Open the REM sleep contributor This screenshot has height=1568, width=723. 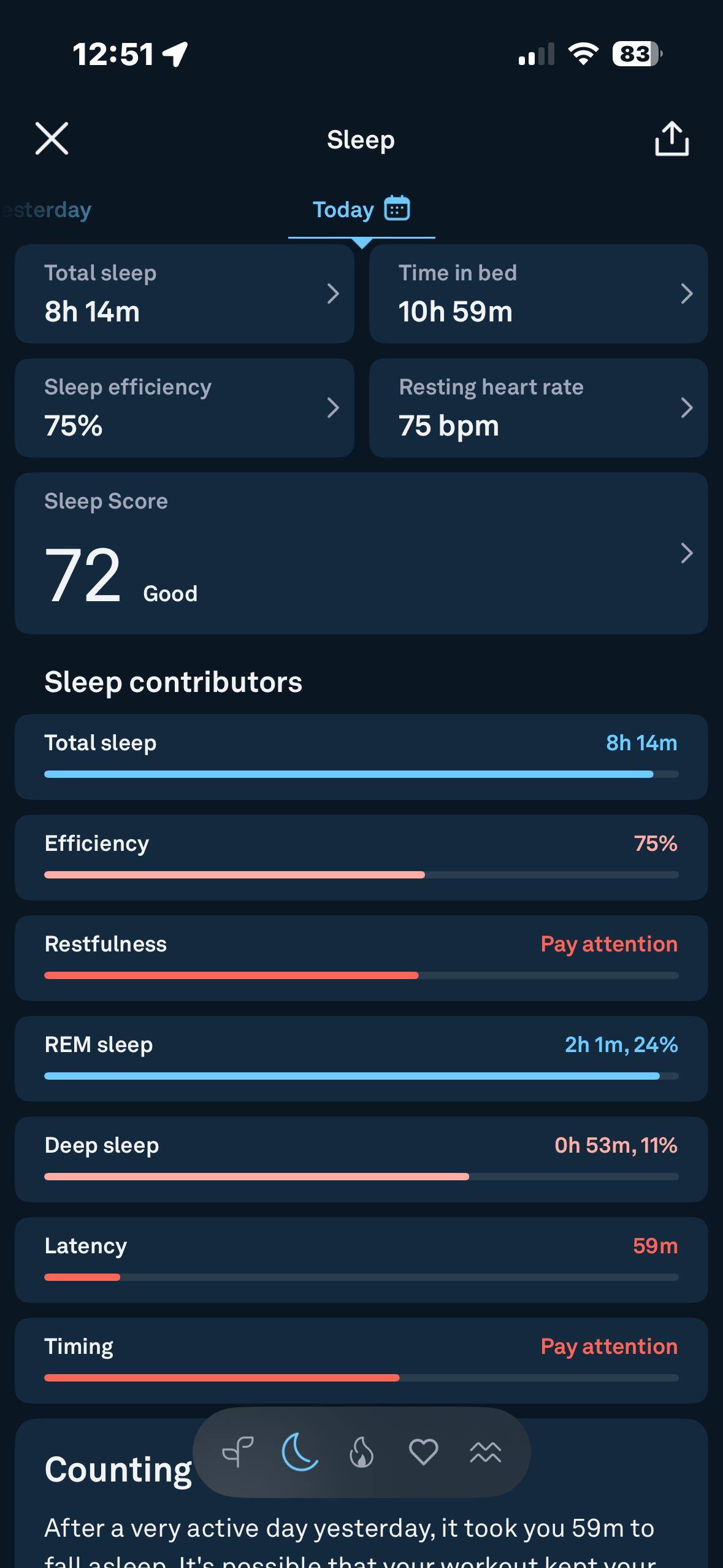(x=361, y=1059)
